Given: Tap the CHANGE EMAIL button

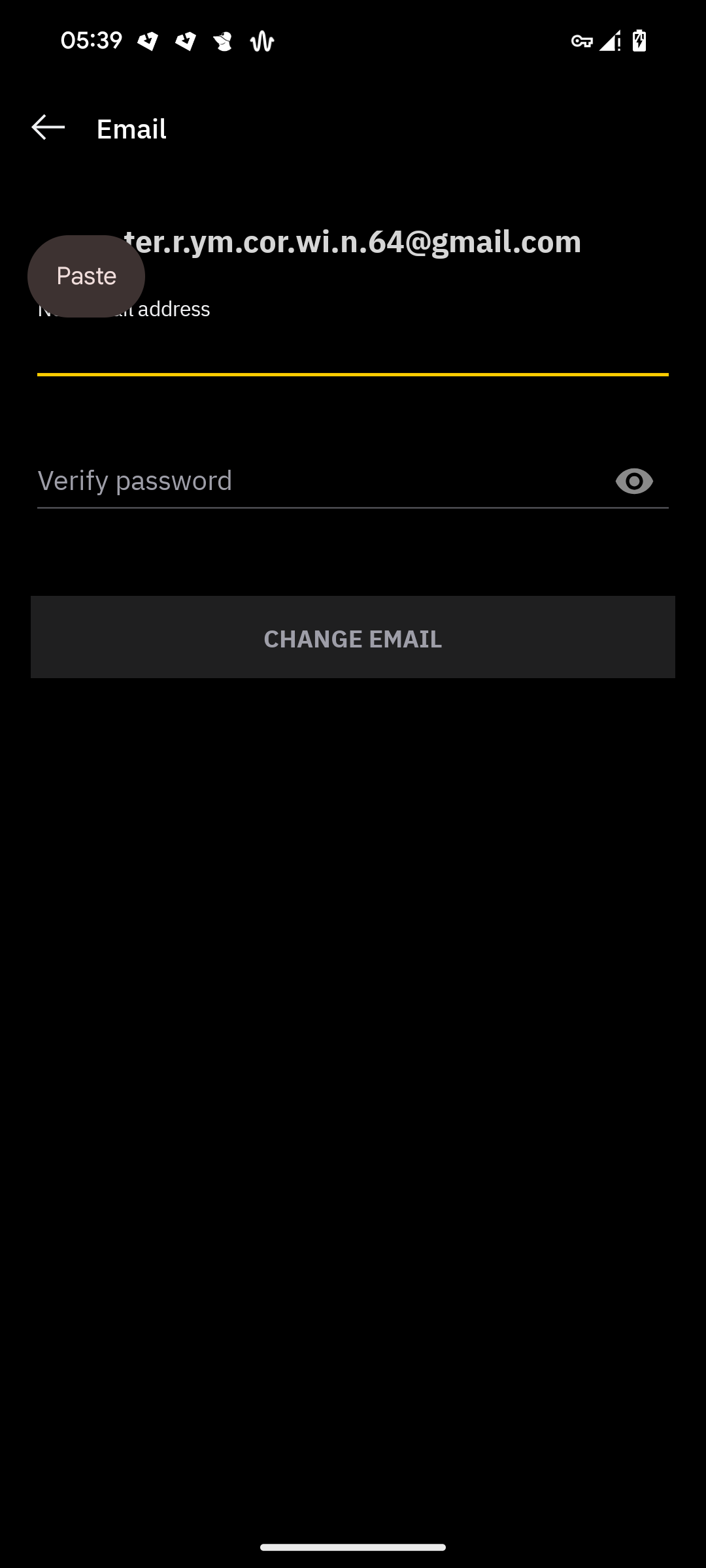Looking at the screenshot, I should (x=353, y=638).
